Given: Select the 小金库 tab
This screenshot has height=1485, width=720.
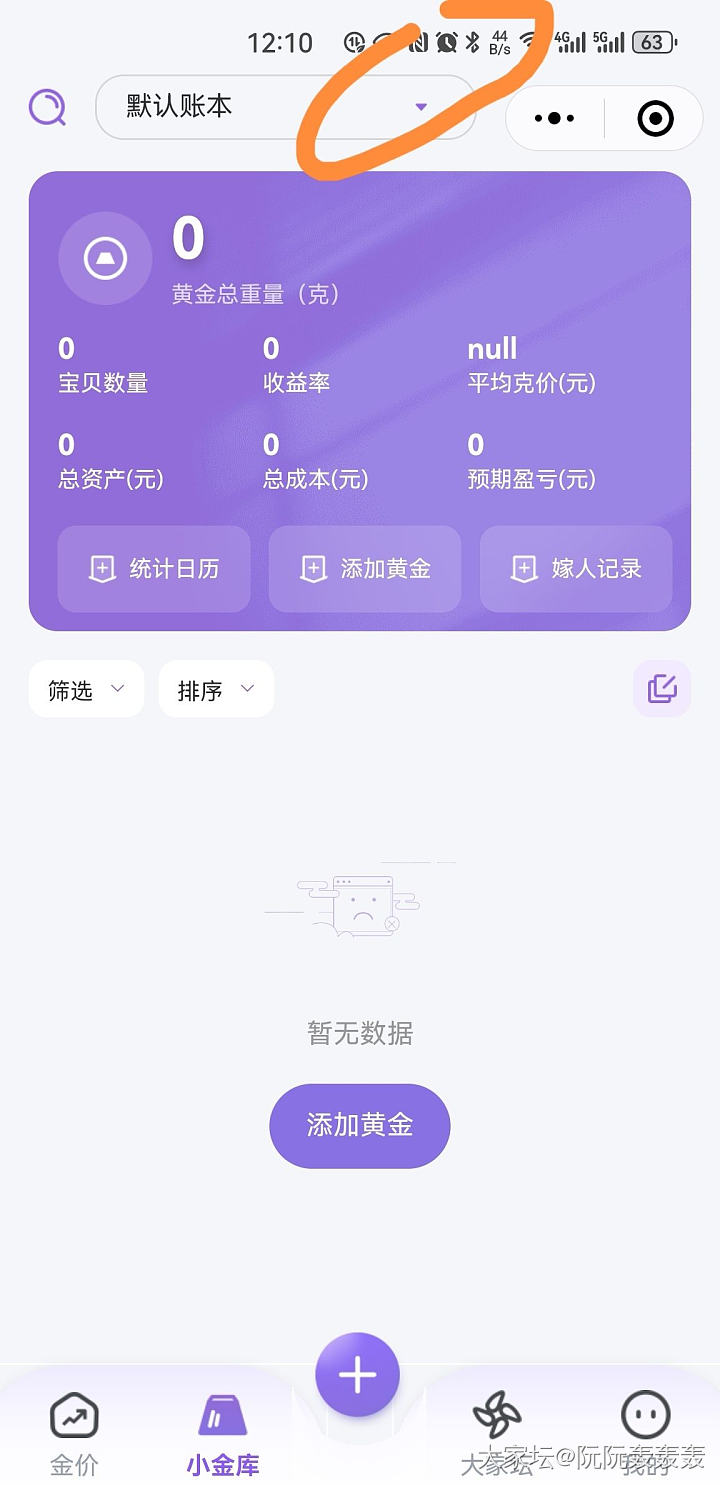Looking at the screenshot, I should pos(223,1435).
